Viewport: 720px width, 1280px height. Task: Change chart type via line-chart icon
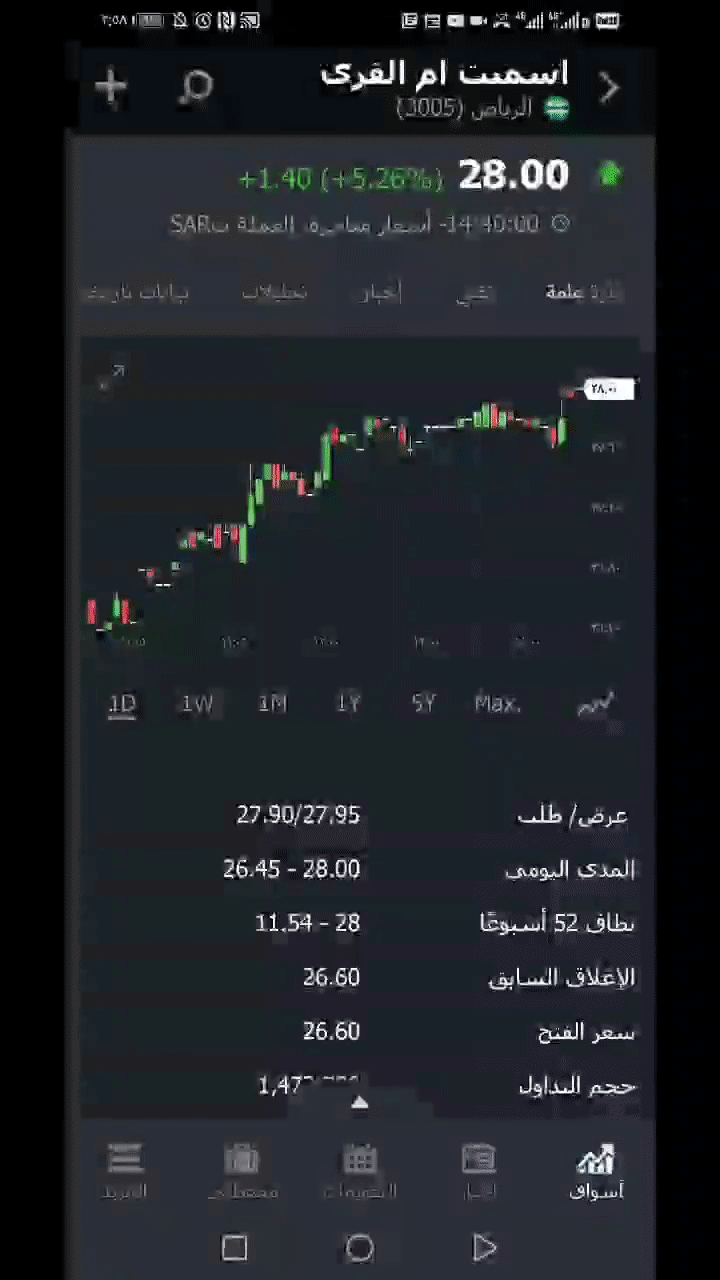point(596,704)
